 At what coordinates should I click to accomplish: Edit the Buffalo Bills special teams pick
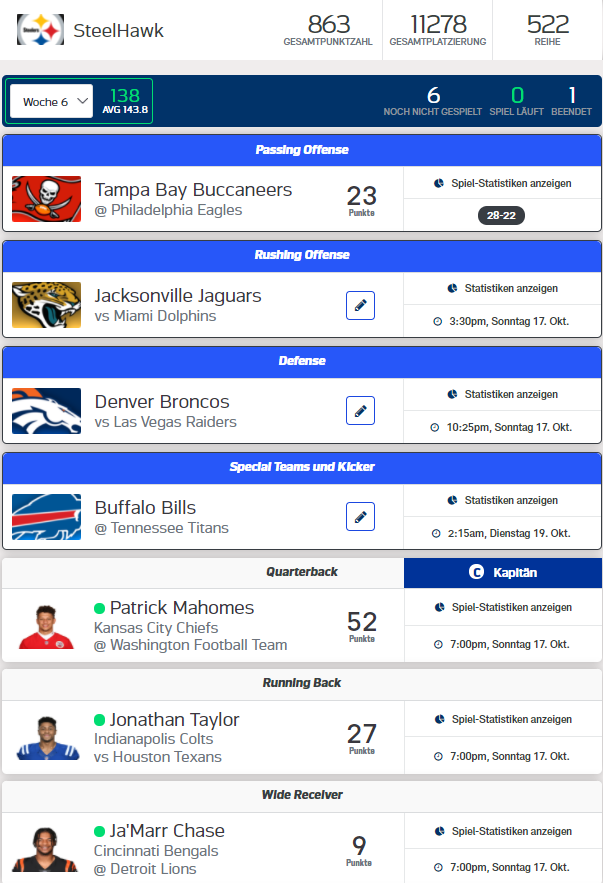[360, 517]
